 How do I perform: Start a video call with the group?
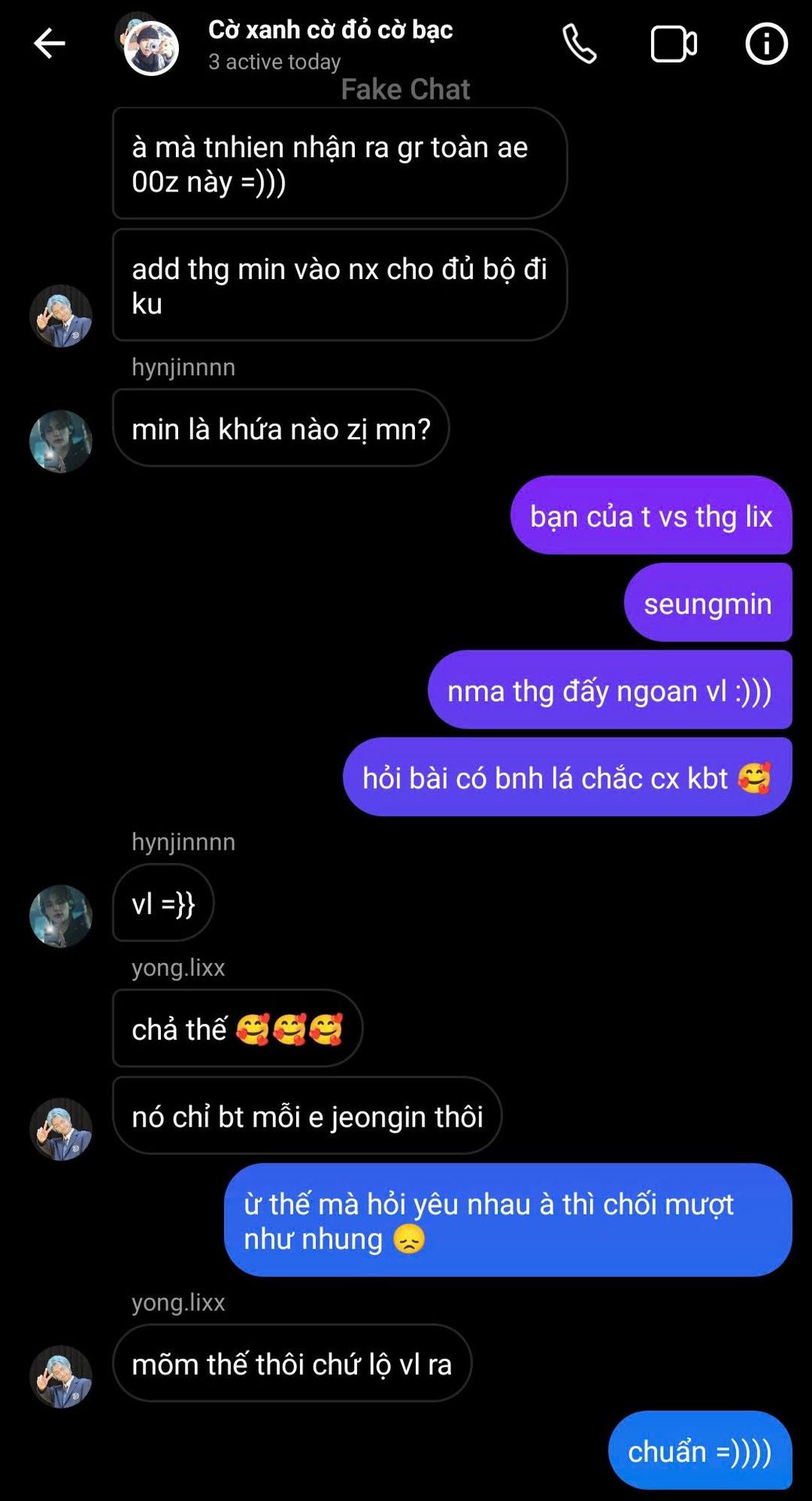[x=674, y=44]
